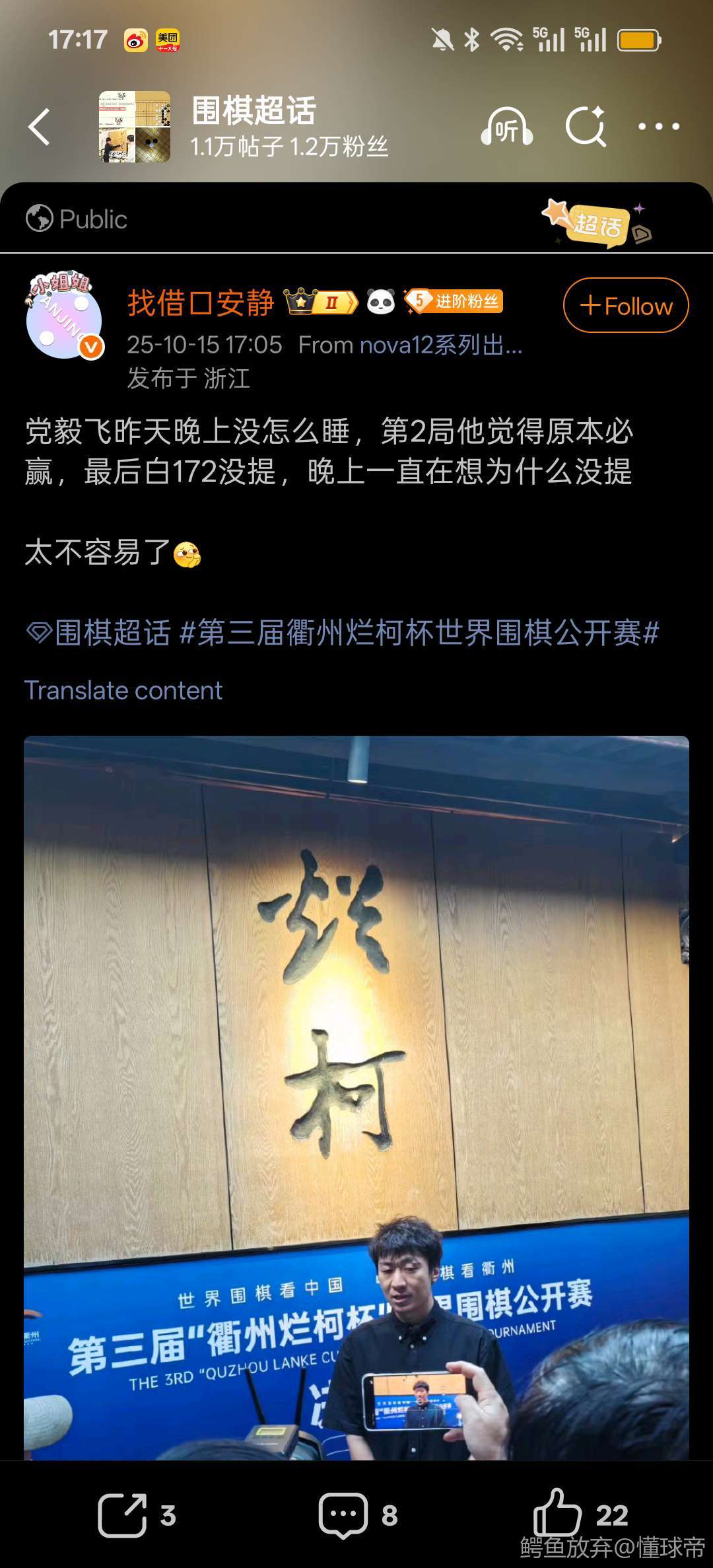Open hashtag 第三届衢州烂柯杯世界围棋公开赛
Screen dimensions: 713x1568
click(x=419, y=633)
